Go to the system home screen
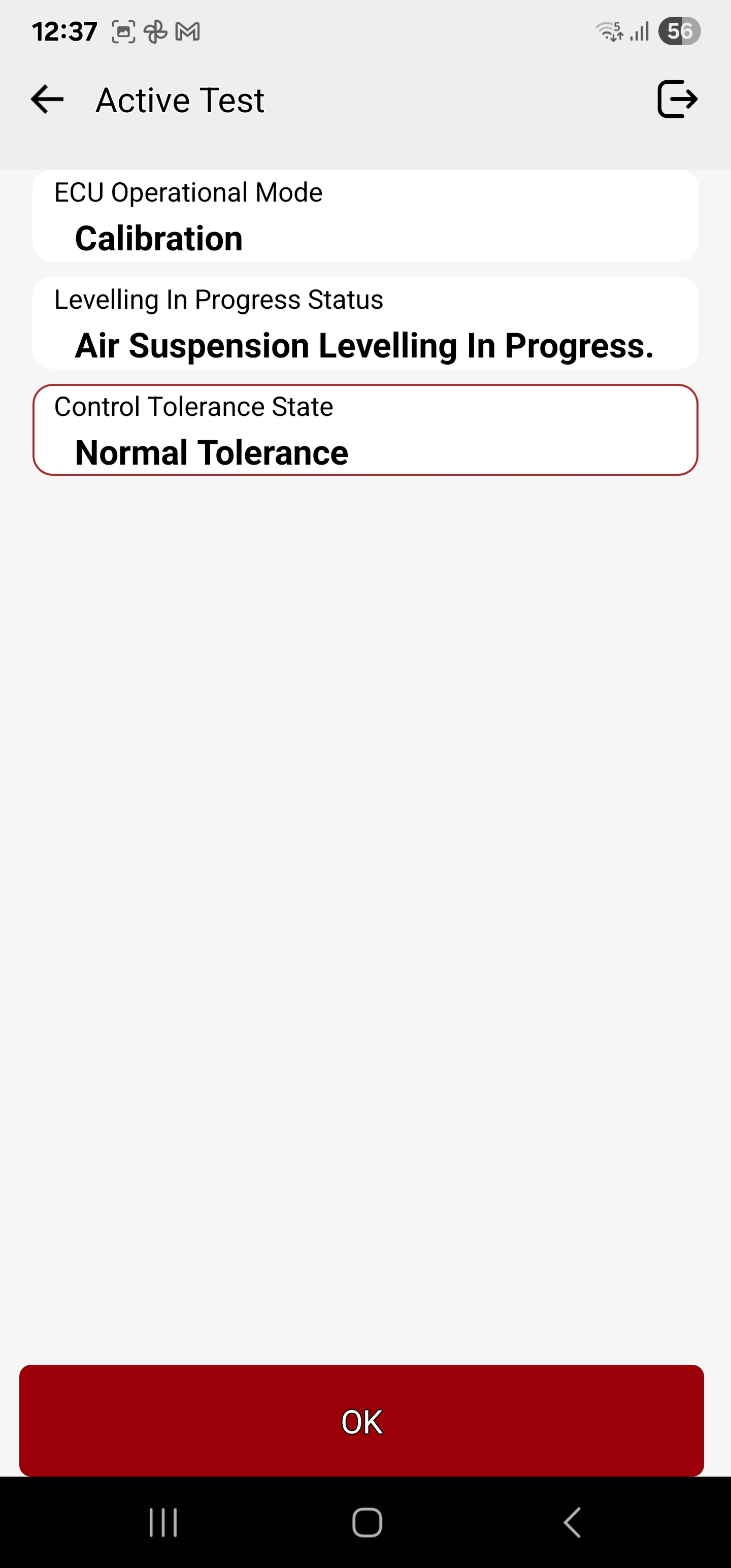 pyautogui.click(x=367, y=1522)
